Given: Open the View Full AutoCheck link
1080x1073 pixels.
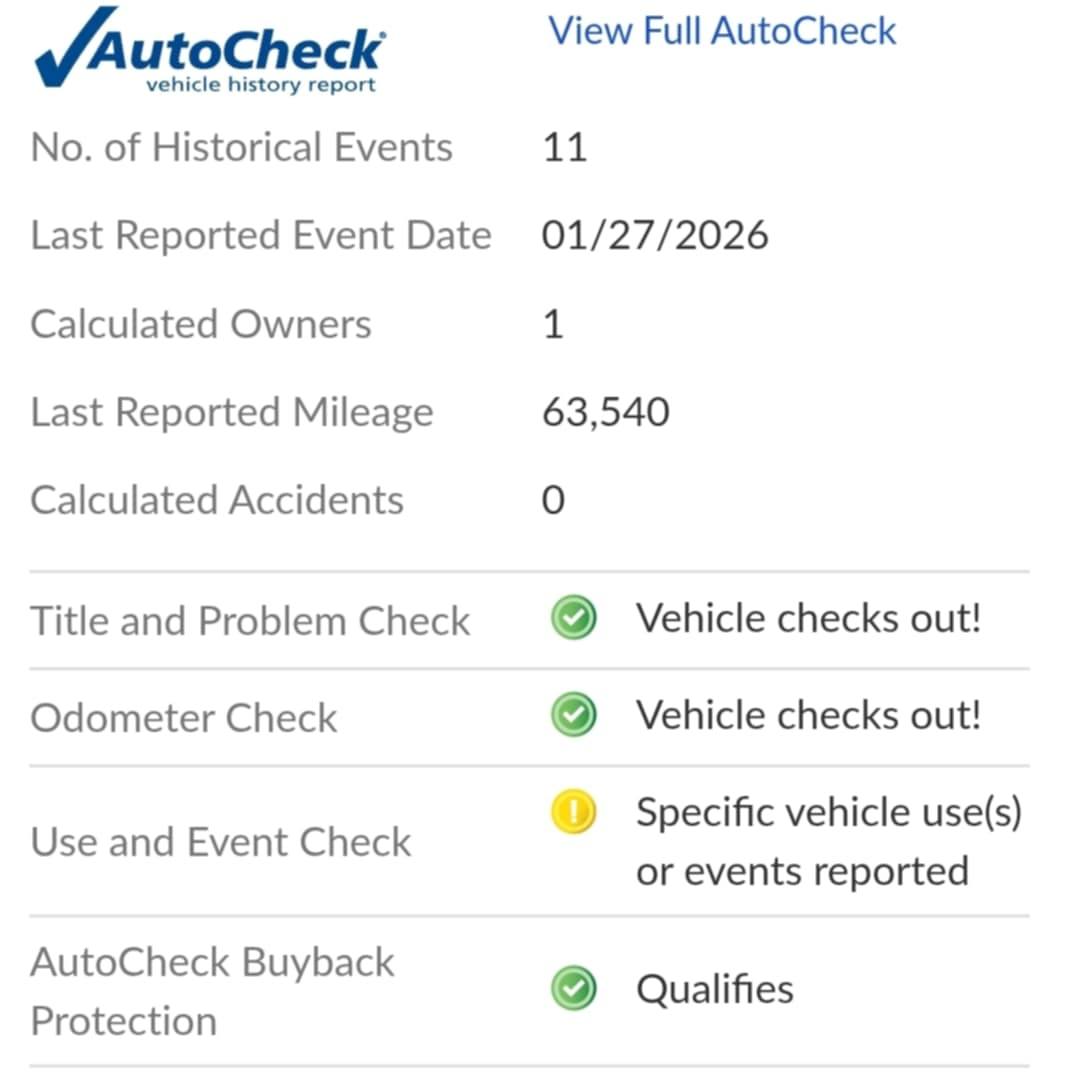Looking at the screenshot, I should click(721, 31).
